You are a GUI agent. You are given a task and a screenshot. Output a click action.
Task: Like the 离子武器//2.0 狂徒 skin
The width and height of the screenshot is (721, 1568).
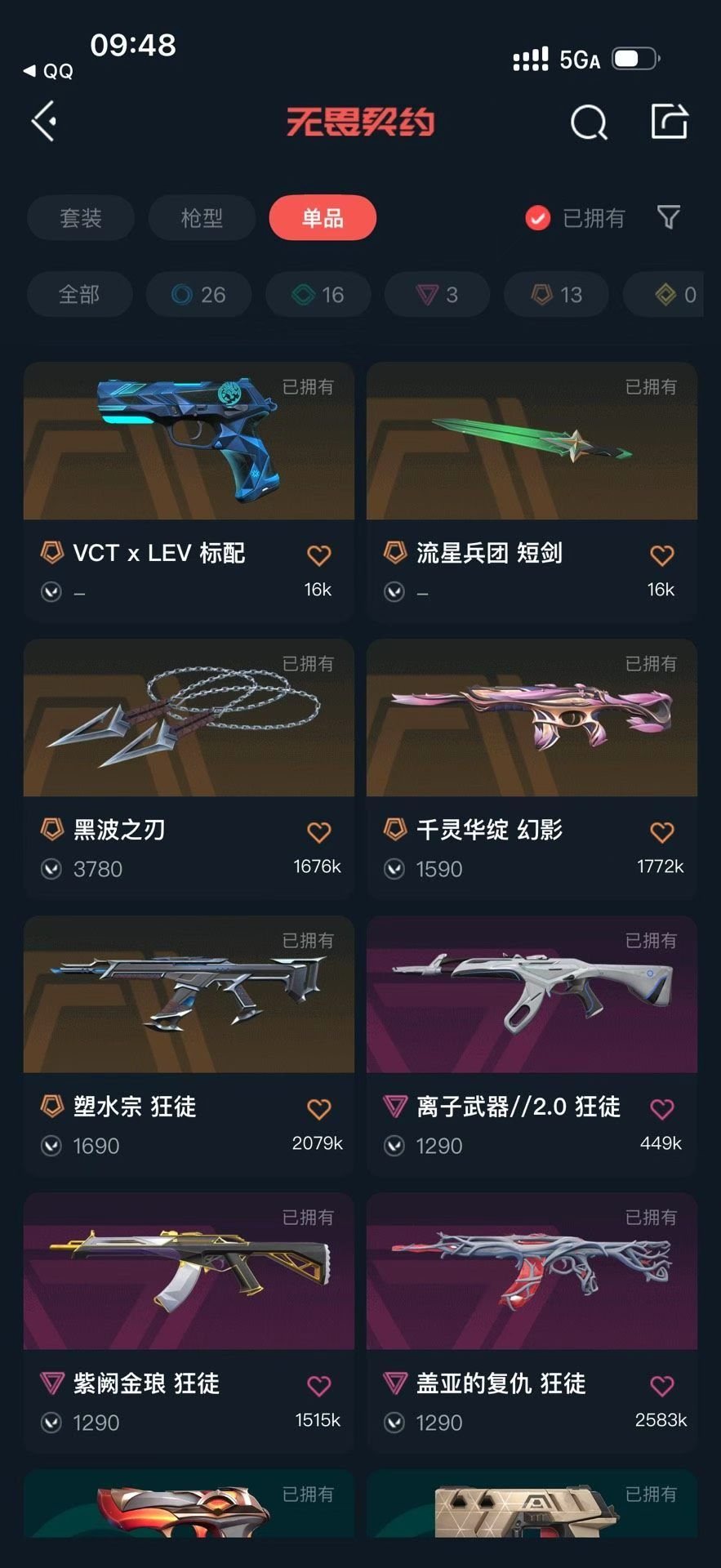[661, 1109]
